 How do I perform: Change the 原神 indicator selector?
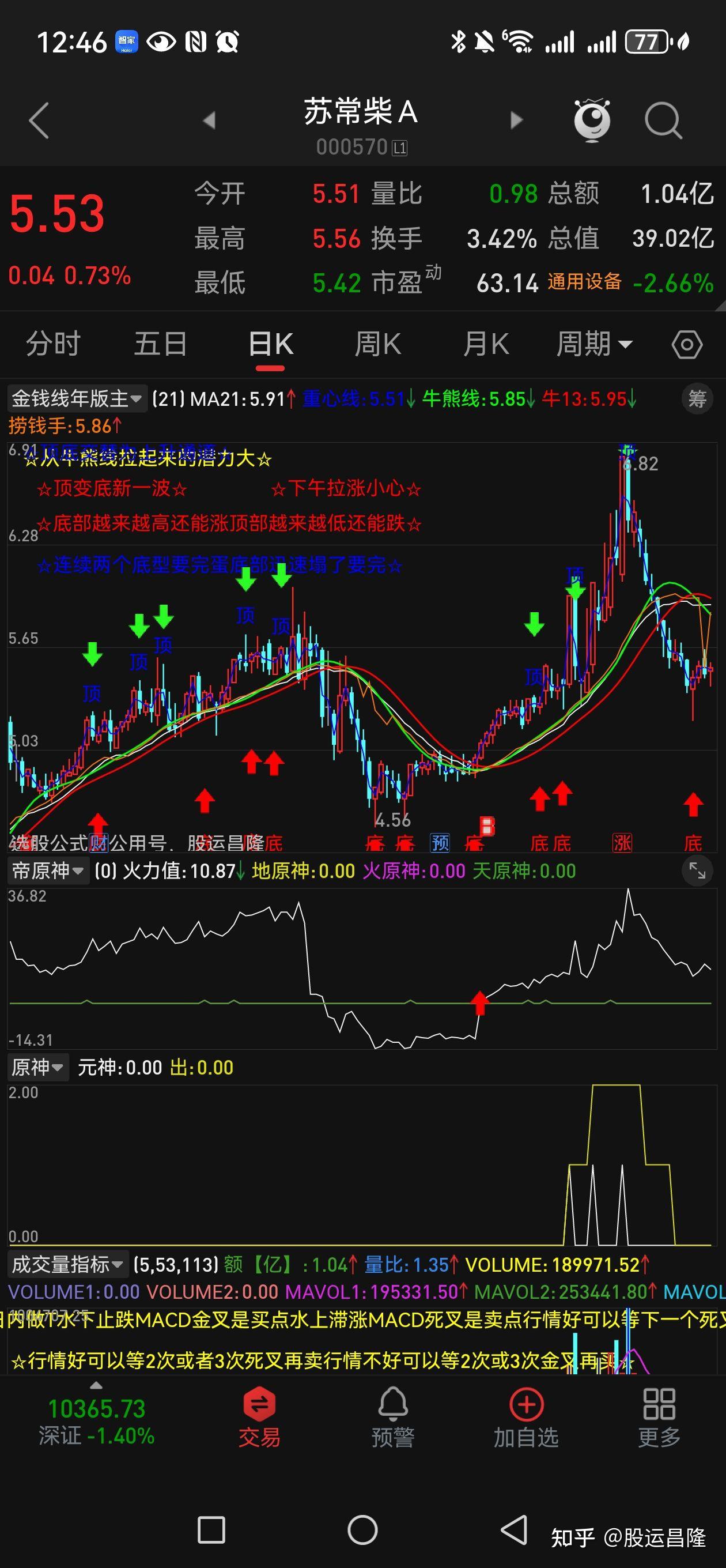tap(37, 1068)
